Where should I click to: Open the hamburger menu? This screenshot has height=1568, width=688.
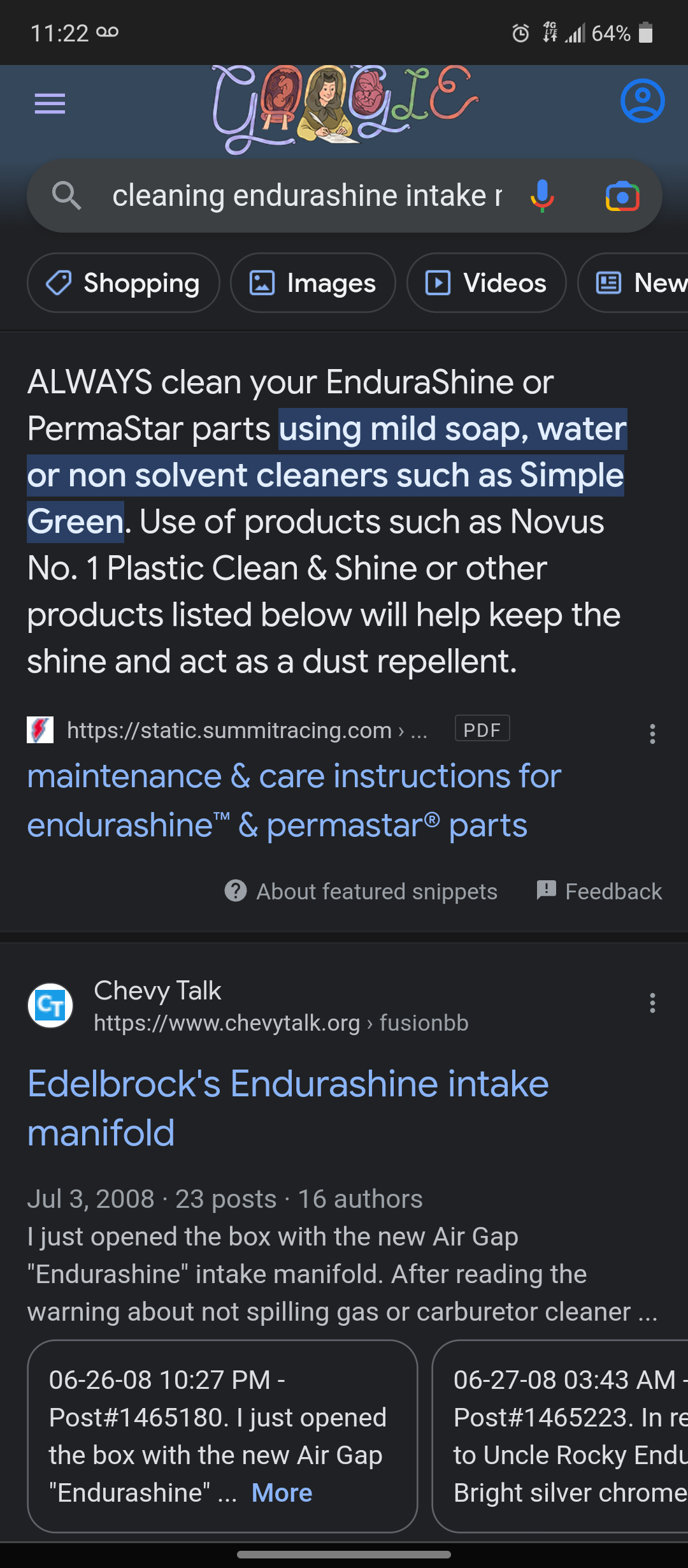(x=50, y=103)
